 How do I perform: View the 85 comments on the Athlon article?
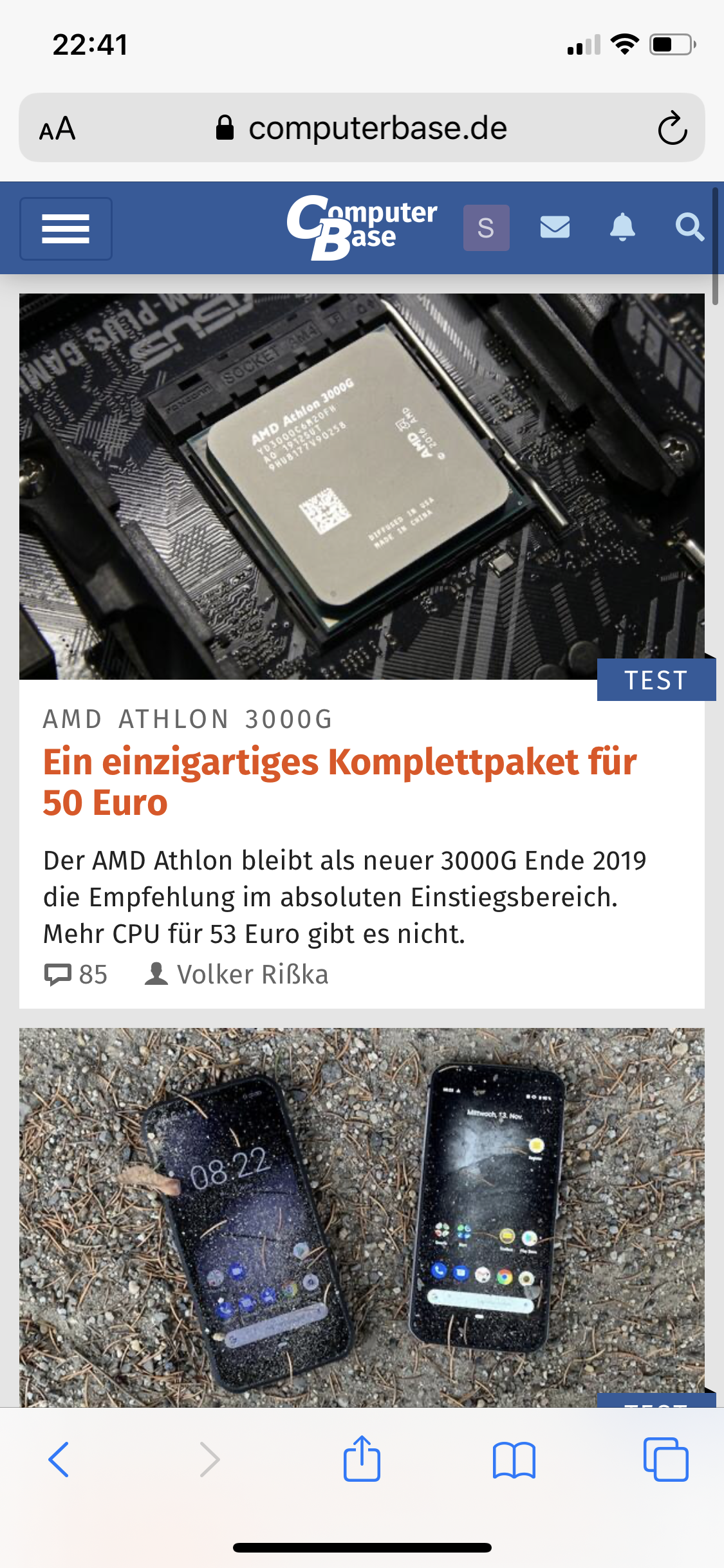76,975
